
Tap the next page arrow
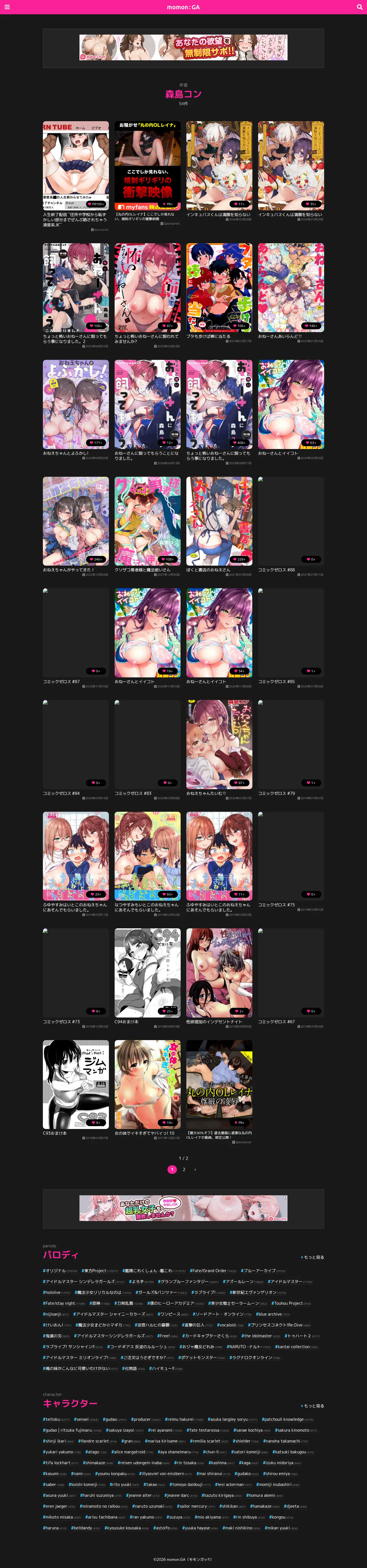195,1169
